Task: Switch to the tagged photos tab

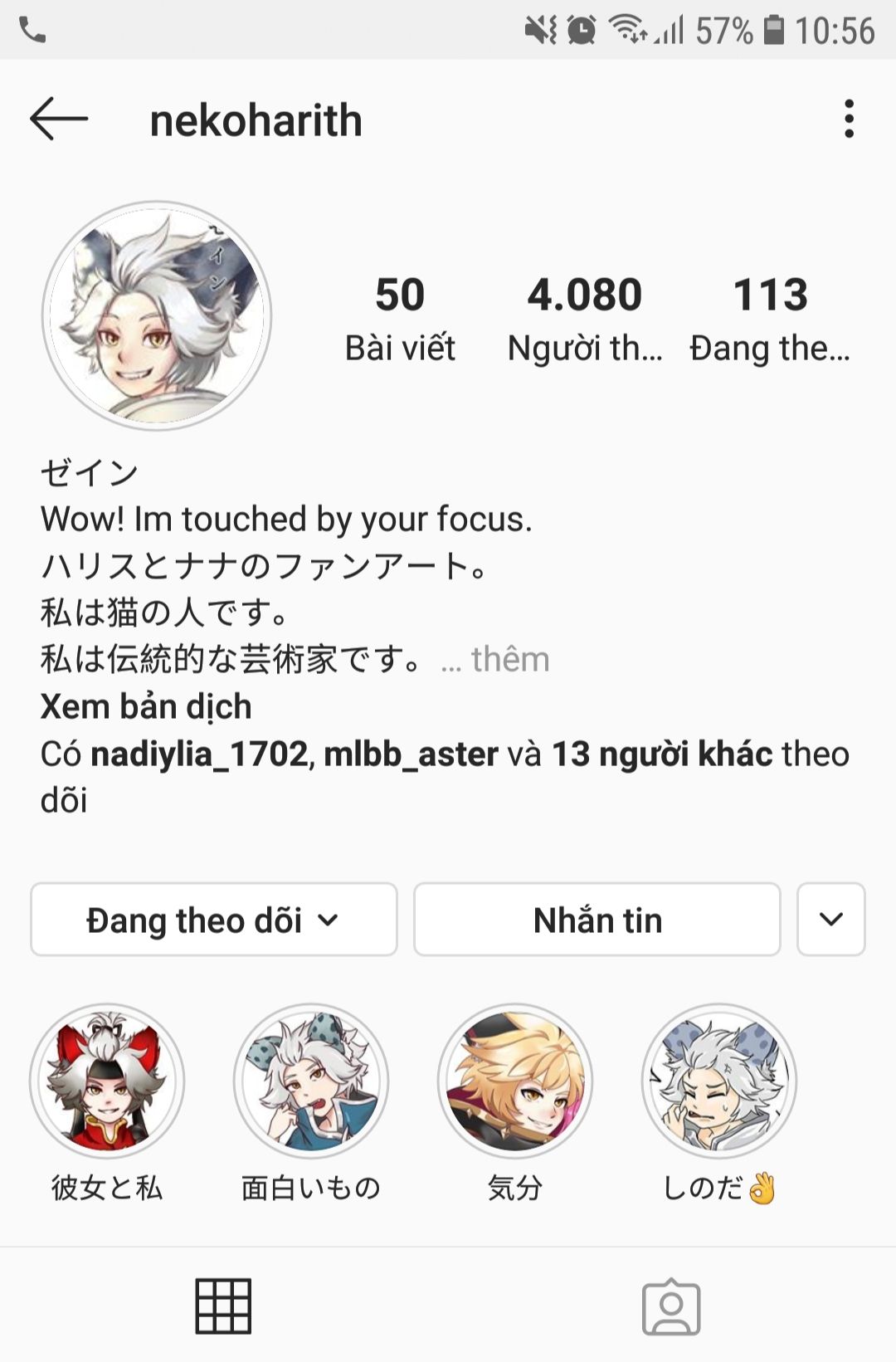Action: pos(671,1306)
